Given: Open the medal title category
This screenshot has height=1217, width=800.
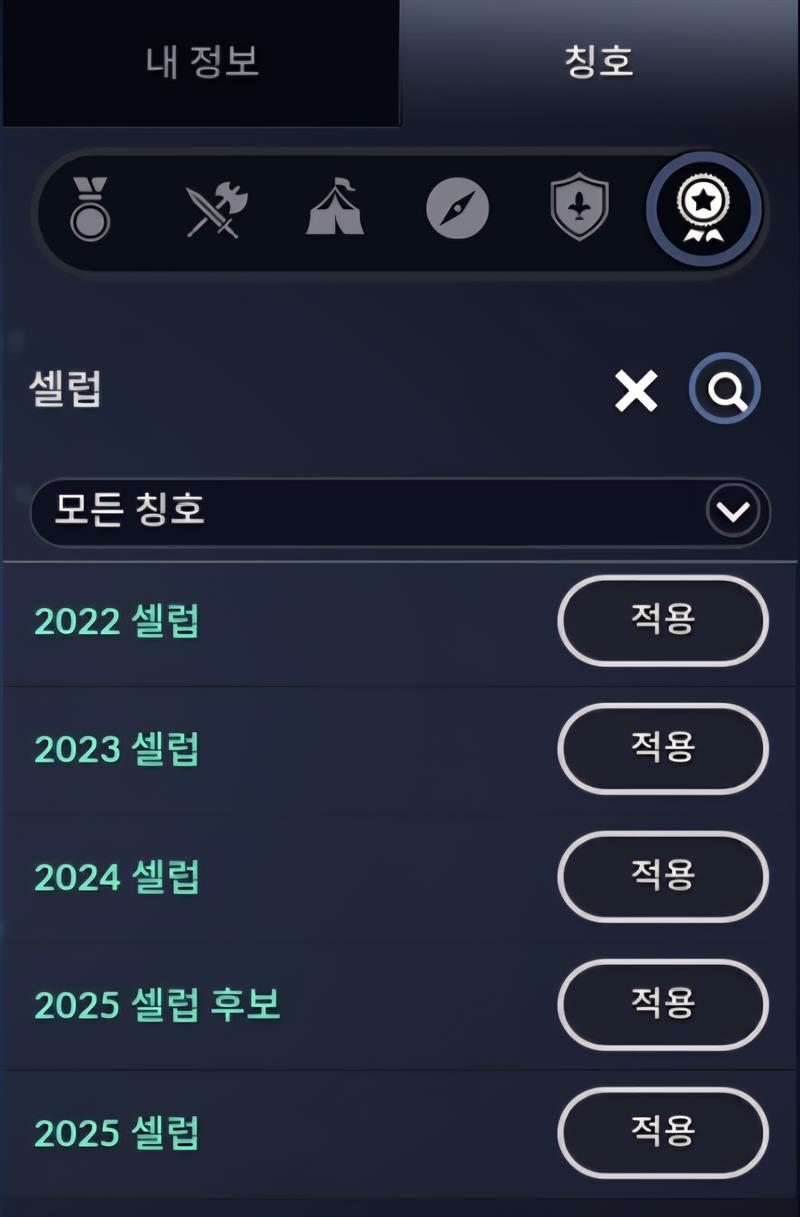Looking at the screenshot, I should [x=91, y=210].
